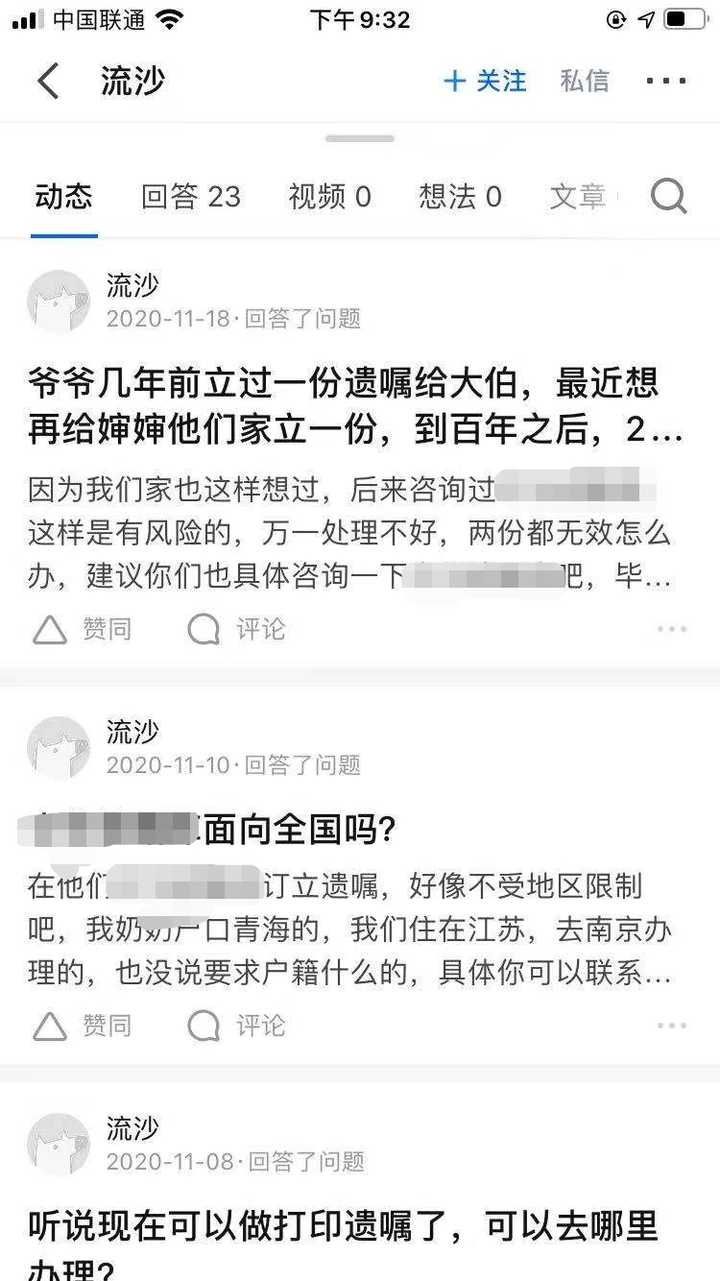Screen dimensions: 720x1281
Task: Upvote the 2020-11-10 answer with 赞同
Action: tap(84, 1025)
